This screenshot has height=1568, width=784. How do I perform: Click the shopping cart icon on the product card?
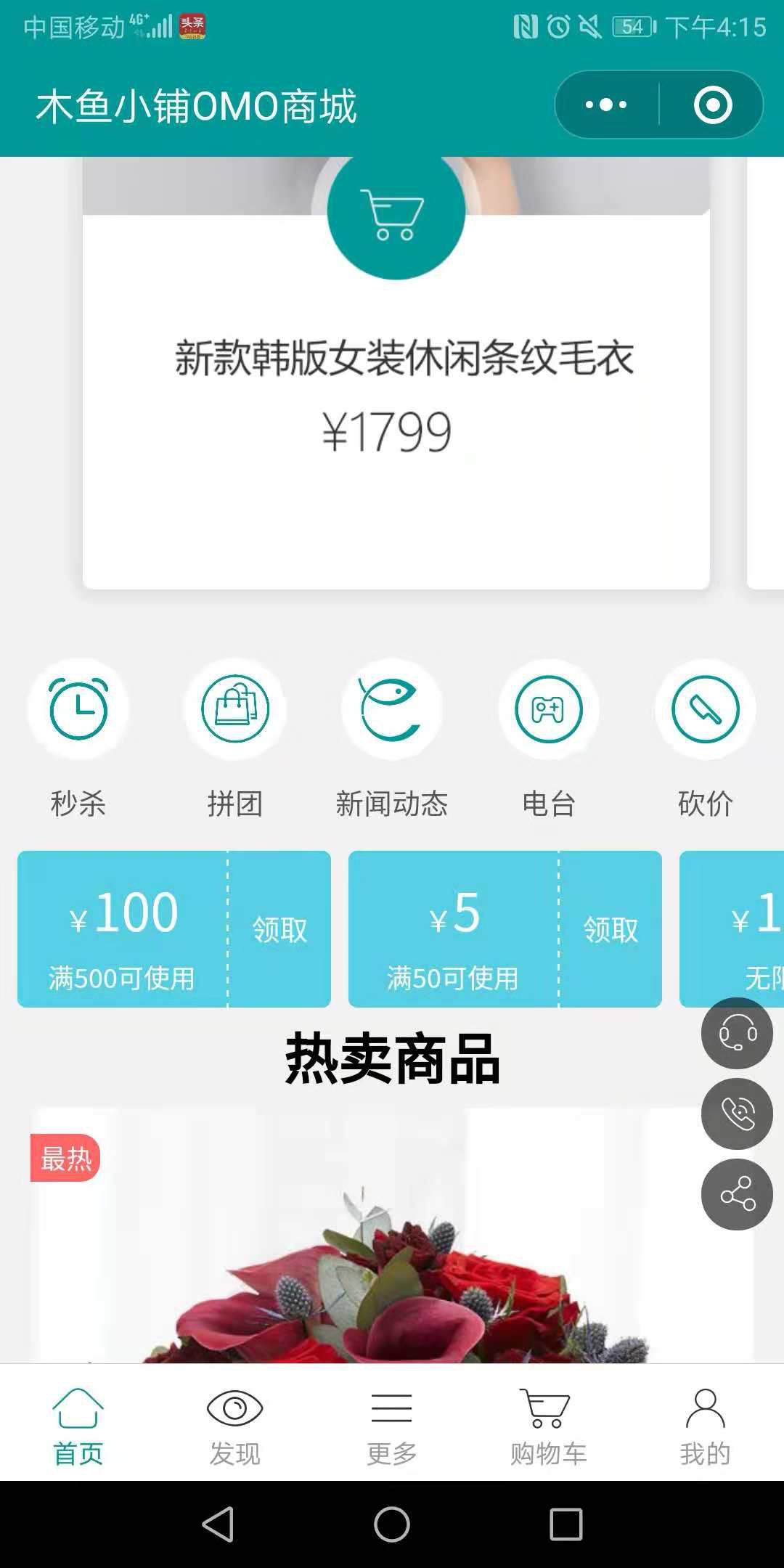392,214
